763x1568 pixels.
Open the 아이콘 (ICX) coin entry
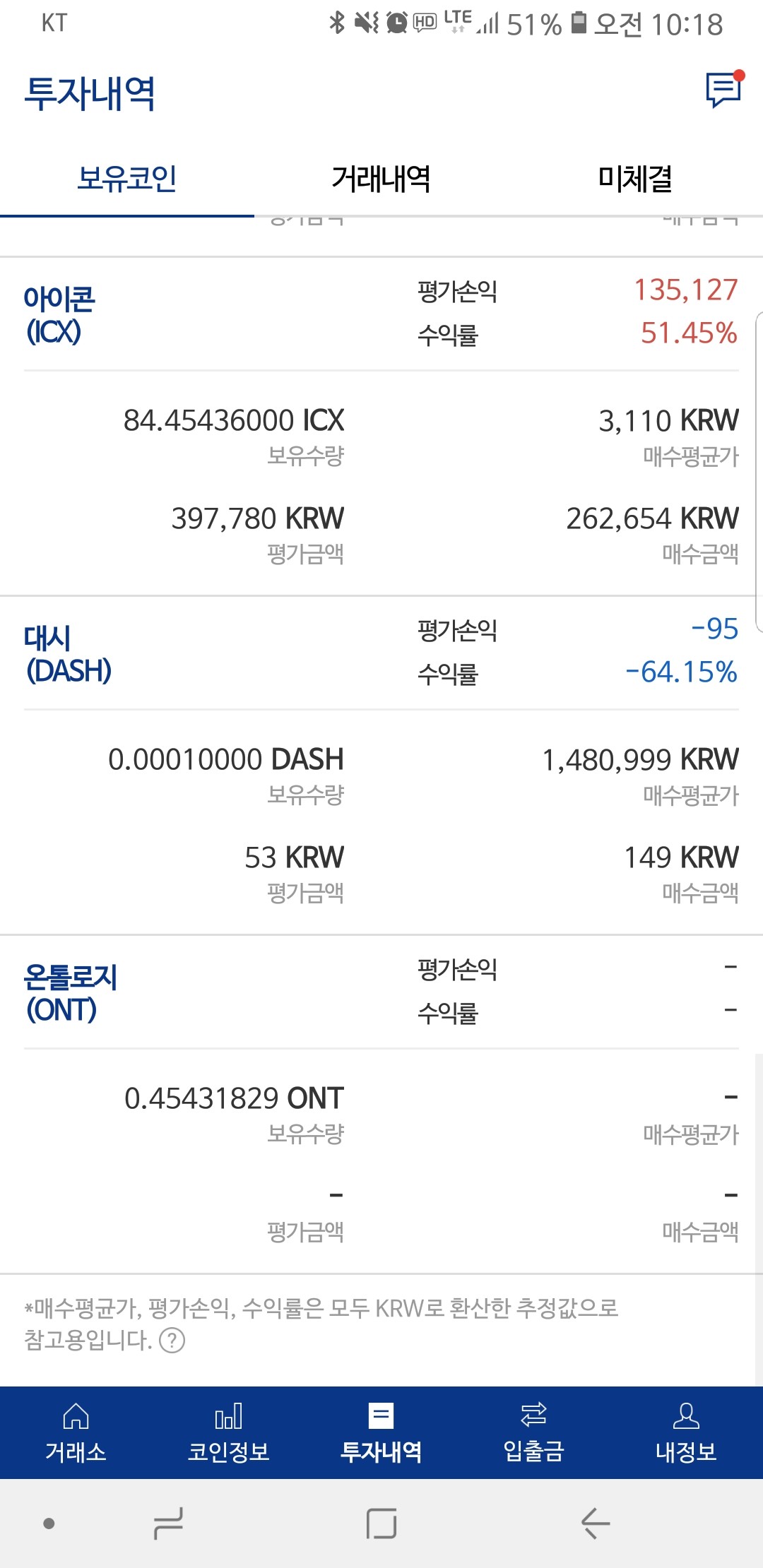coord(60,315)
